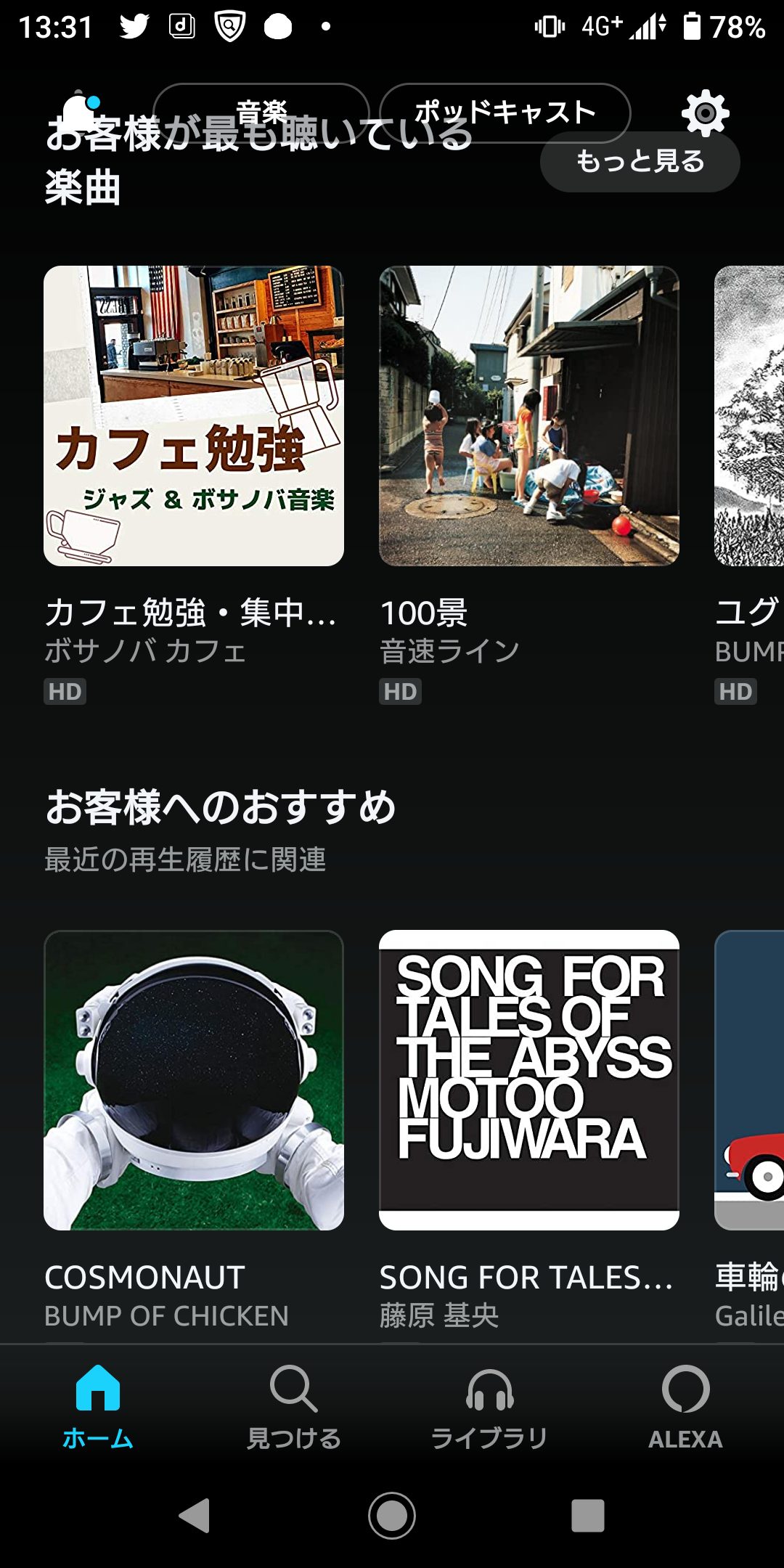784x1568 pixels.
Task: Open the settings gear
Action: 705,113
